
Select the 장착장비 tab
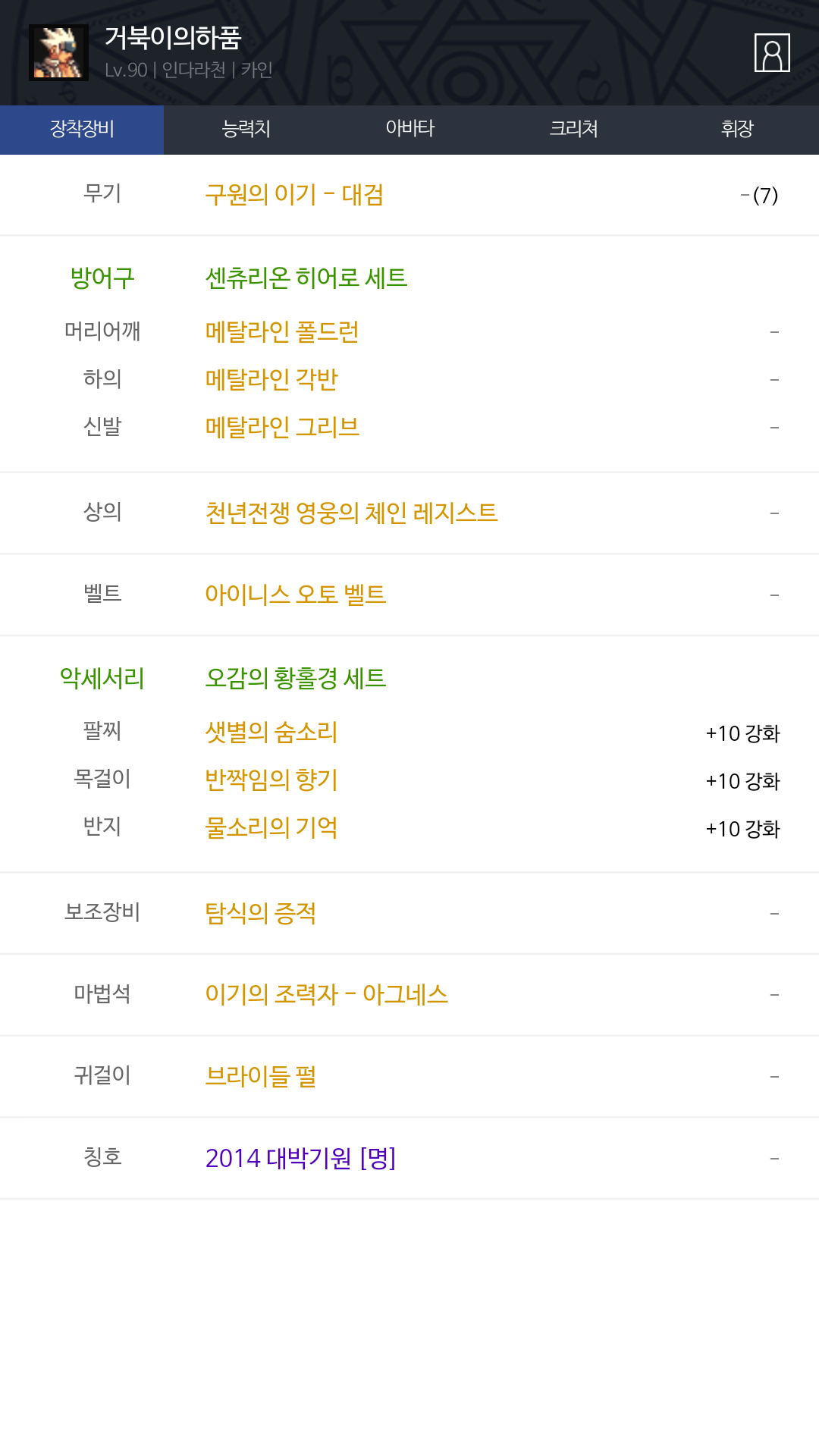(x=82, y=129)
